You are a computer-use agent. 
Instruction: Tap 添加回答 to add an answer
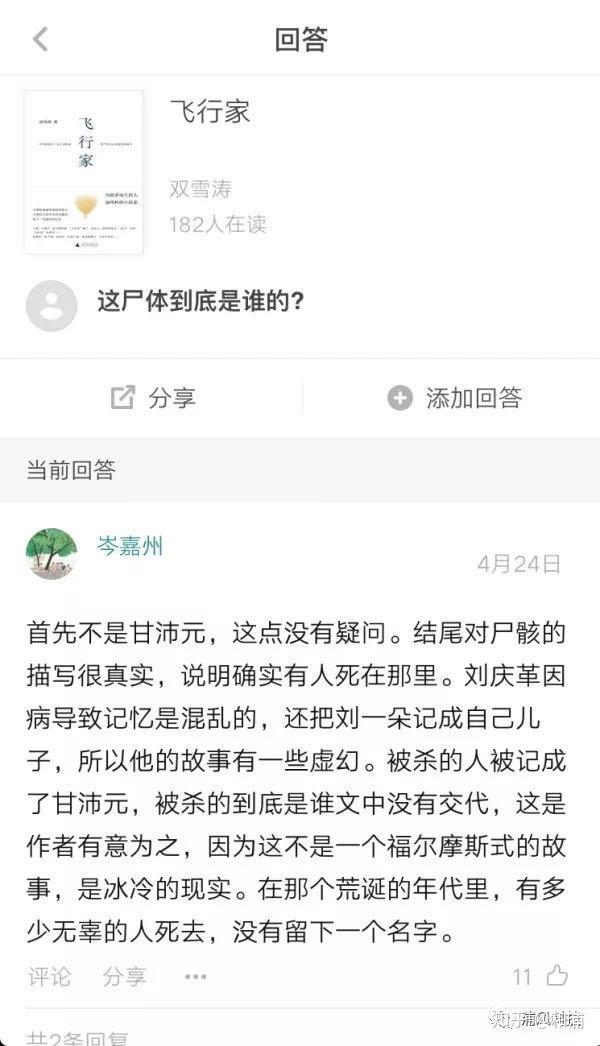tap(454, 398)
